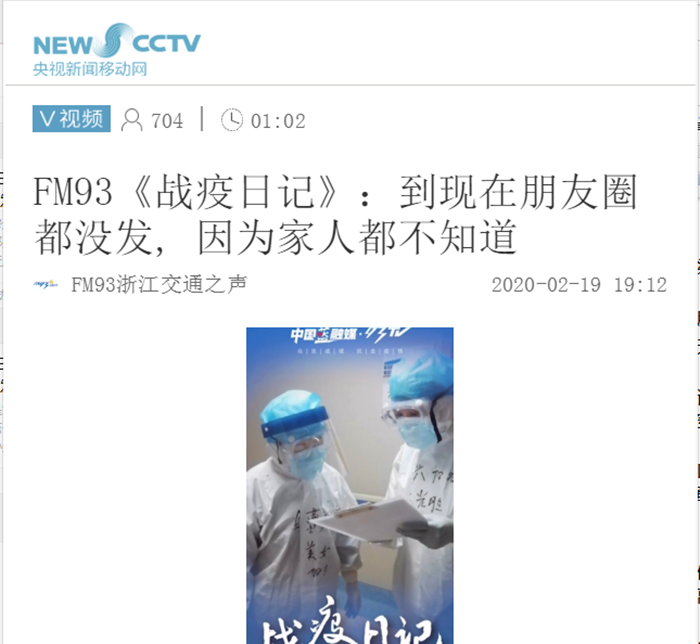Open FM93浙江交通之声 source page
The height and width of the screenshot is (644, 700).
[x=158, y=285]
